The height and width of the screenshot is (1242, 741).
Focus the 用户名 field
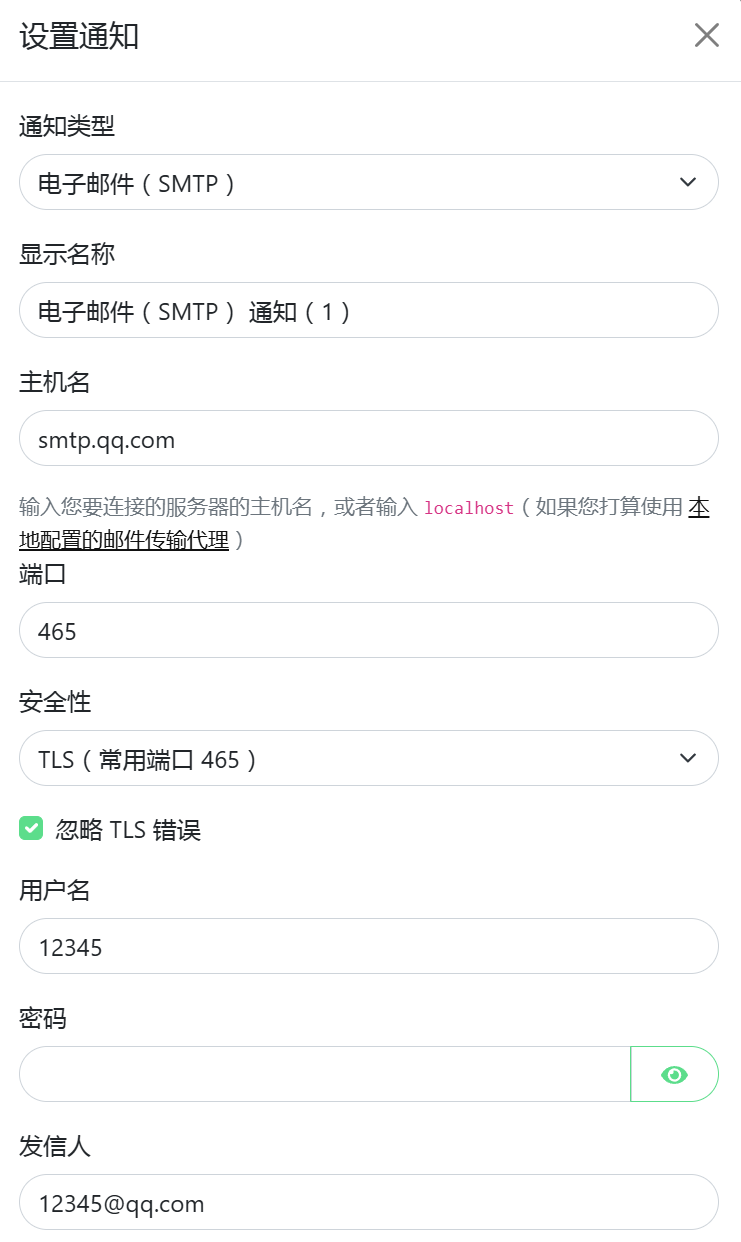point(368,946)
